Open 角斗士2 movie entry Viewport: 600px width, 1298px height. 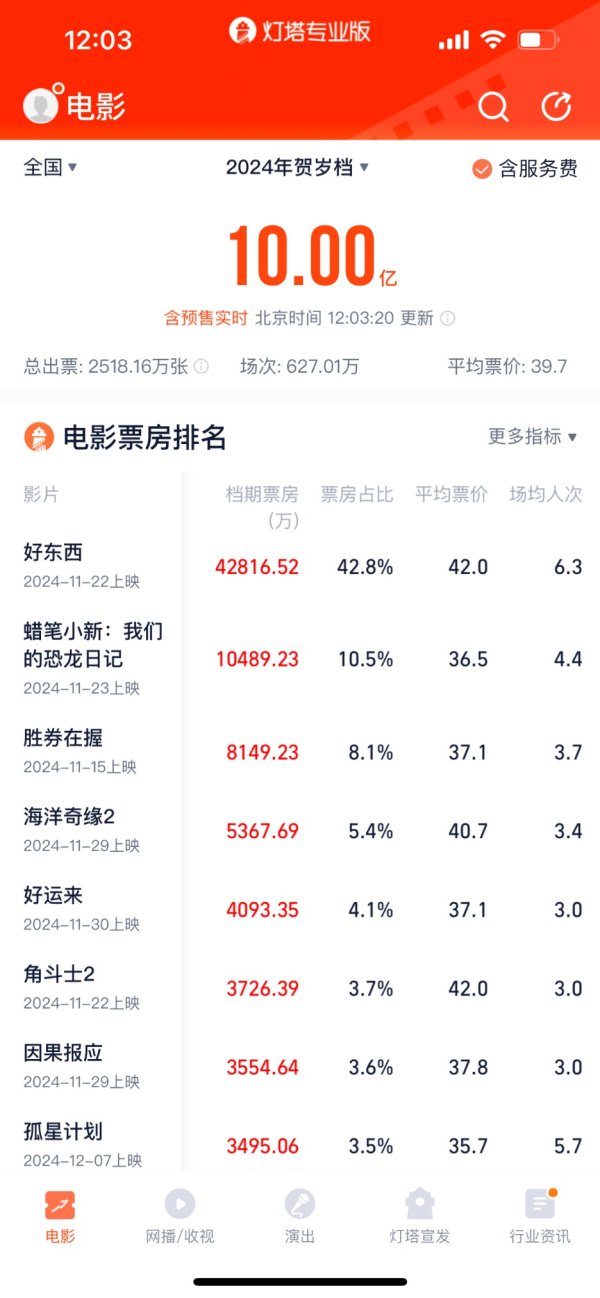coord(300,988)
